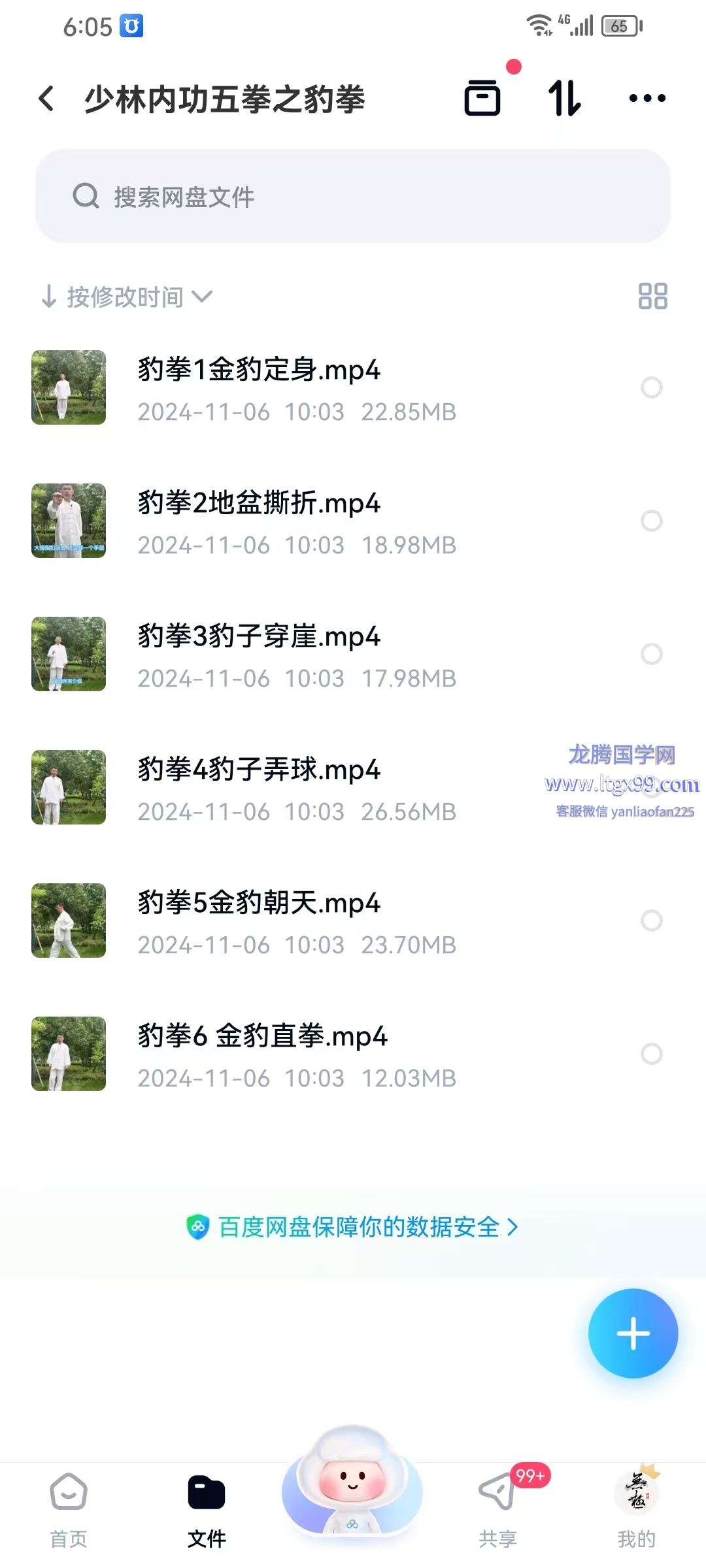Tap the 搜索网盘文件 search box
Screen dimensions: 706x1568
353,196
